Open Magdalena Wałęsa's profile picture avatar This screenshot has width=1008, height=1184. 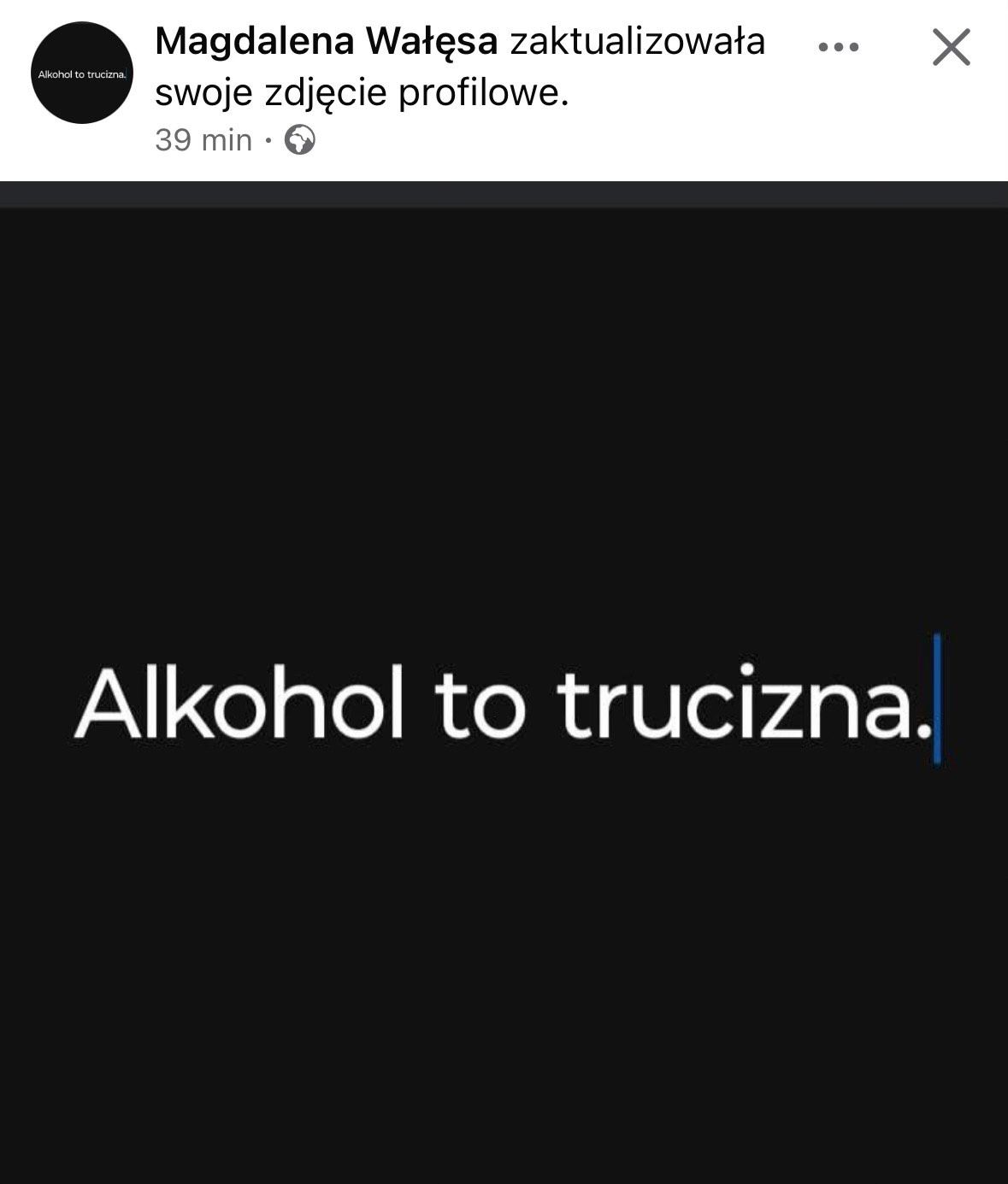pos(82,74)
